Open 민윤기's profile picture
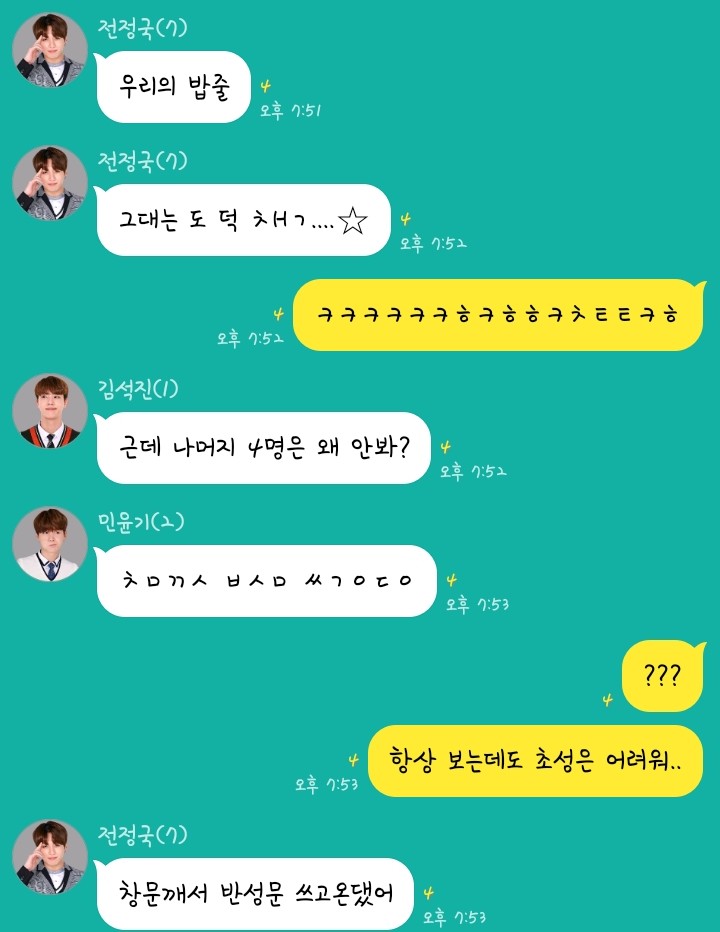The image size is (720, 932). pos(49,544)
